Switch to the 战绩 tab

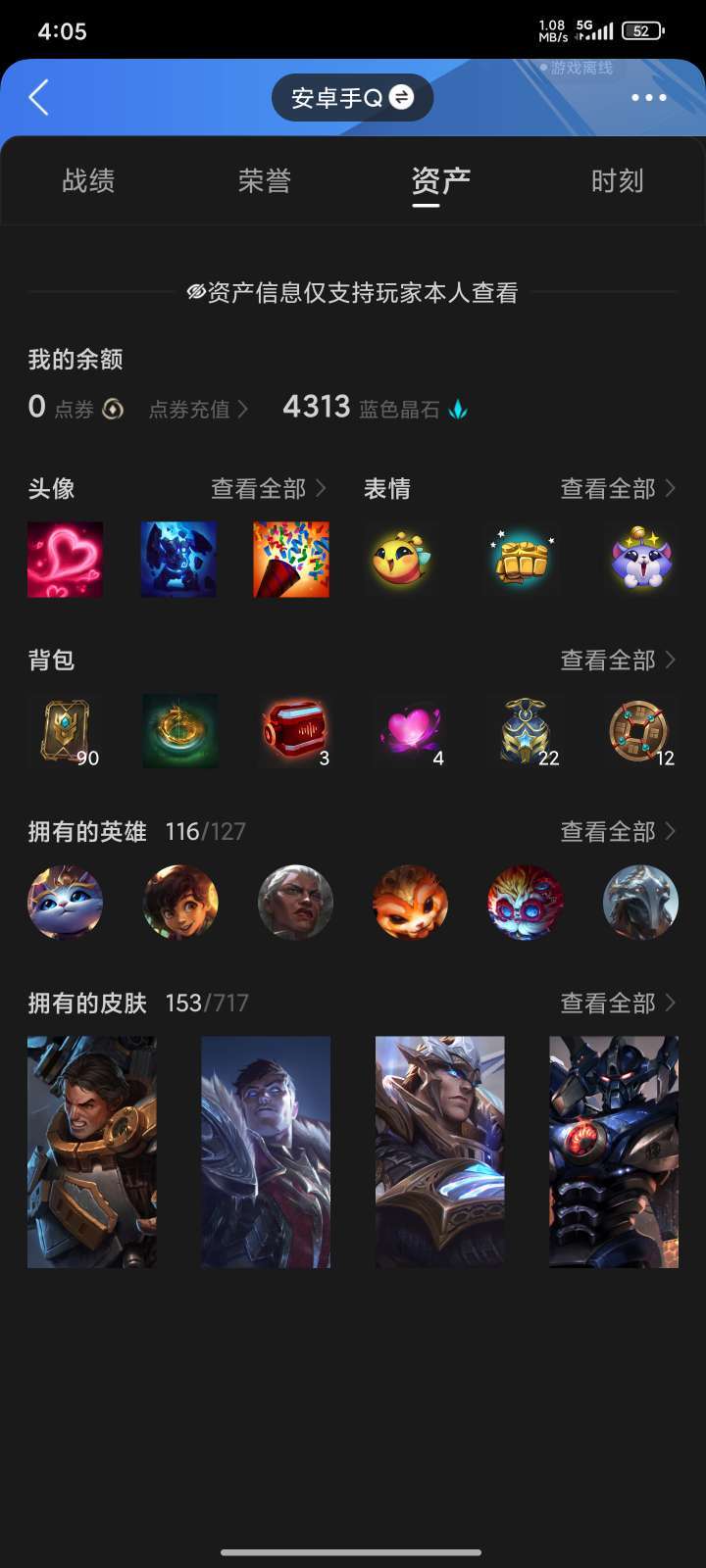pos(88,180)
